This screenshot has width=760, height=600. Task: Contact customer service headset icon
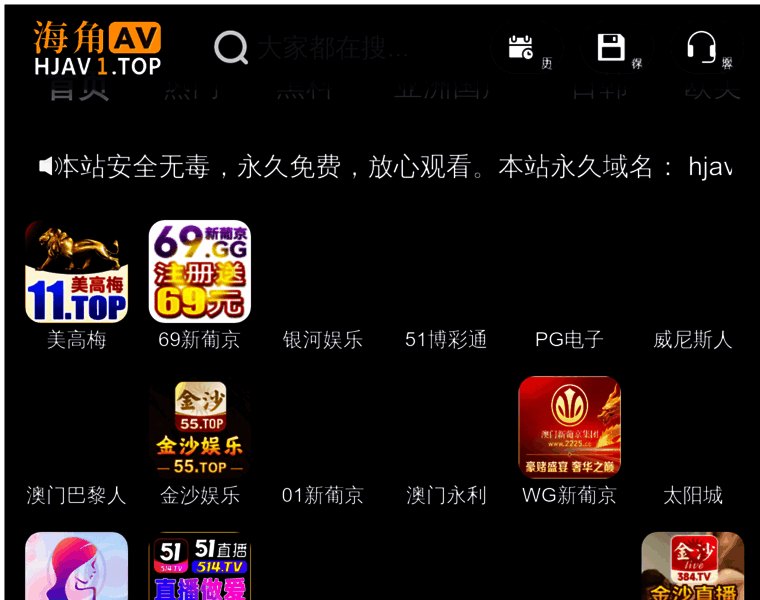701,47
